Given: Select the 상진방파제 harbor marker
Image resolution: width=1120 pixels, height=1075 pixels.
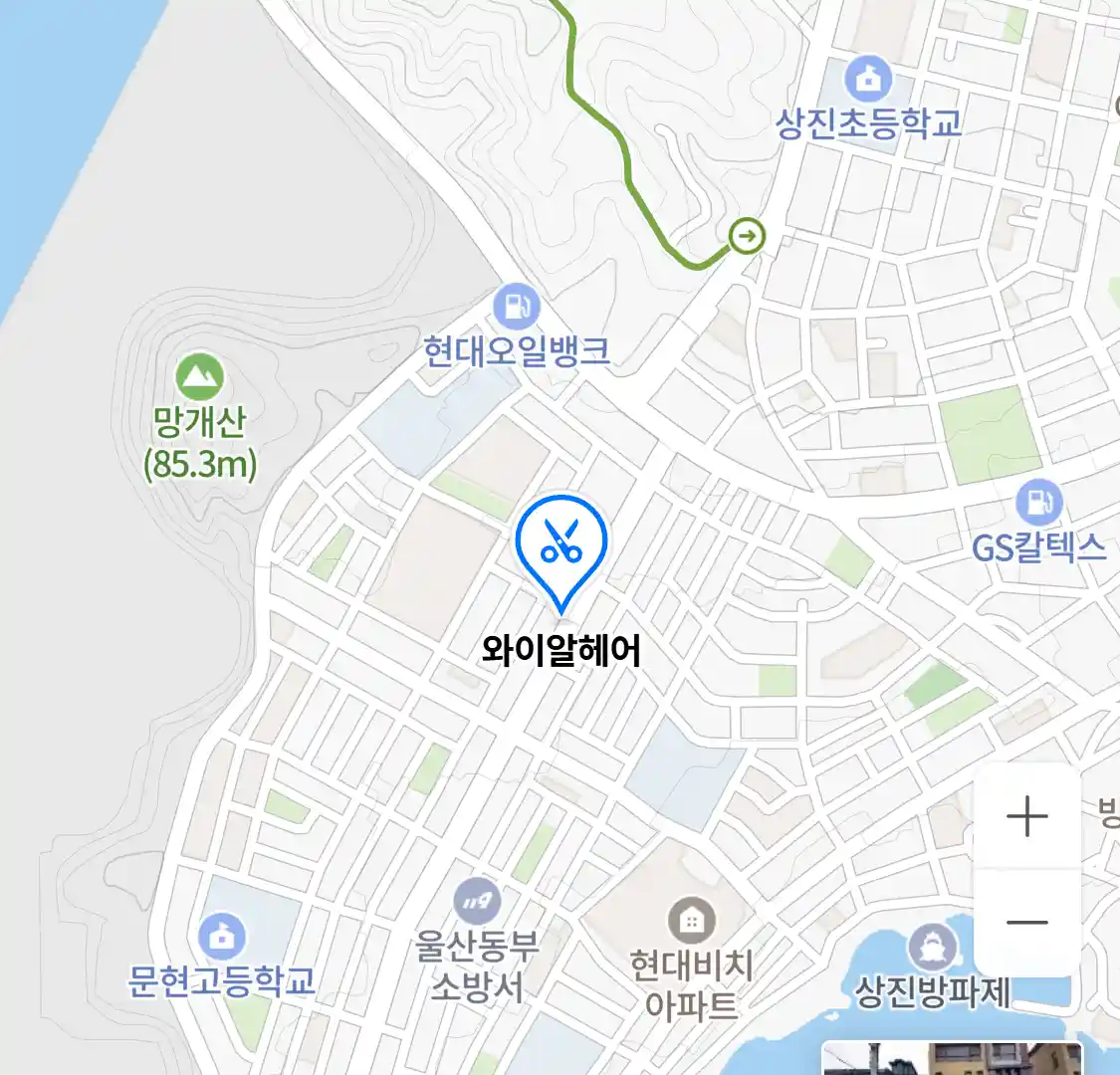Looking at the screenshot, I should (x=933, y=949).
